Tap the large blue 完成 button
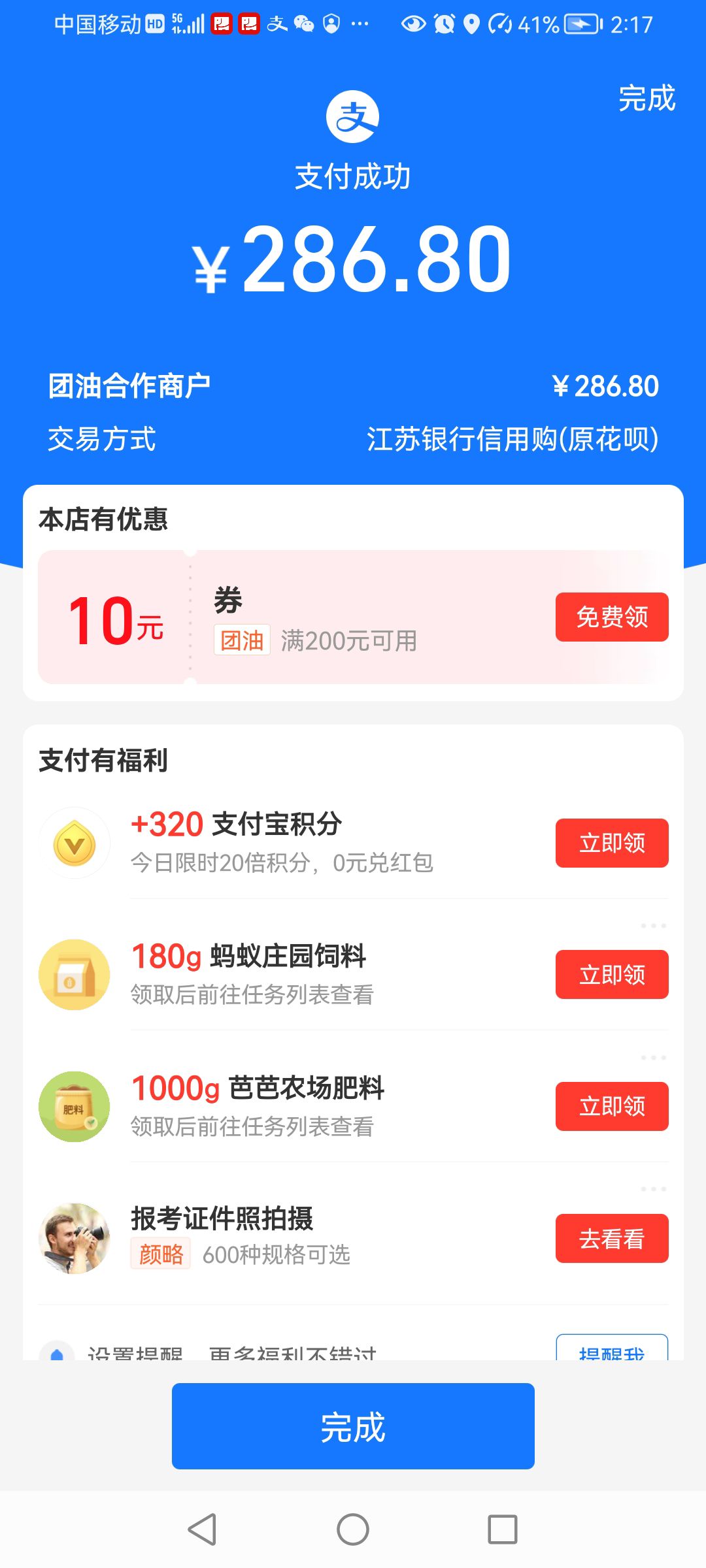 tap(353, 1426)
